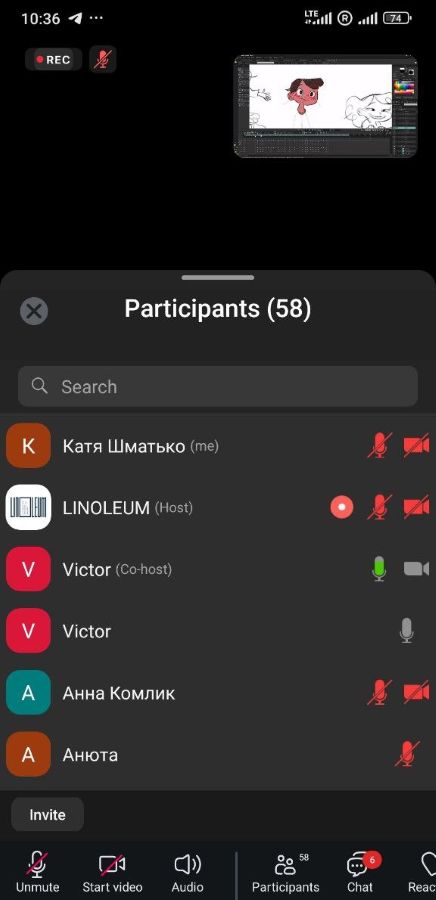The width and height of the screenshot is (436, 900).
Task: Tap the Search participants field
Action: [x=218, y=386]
